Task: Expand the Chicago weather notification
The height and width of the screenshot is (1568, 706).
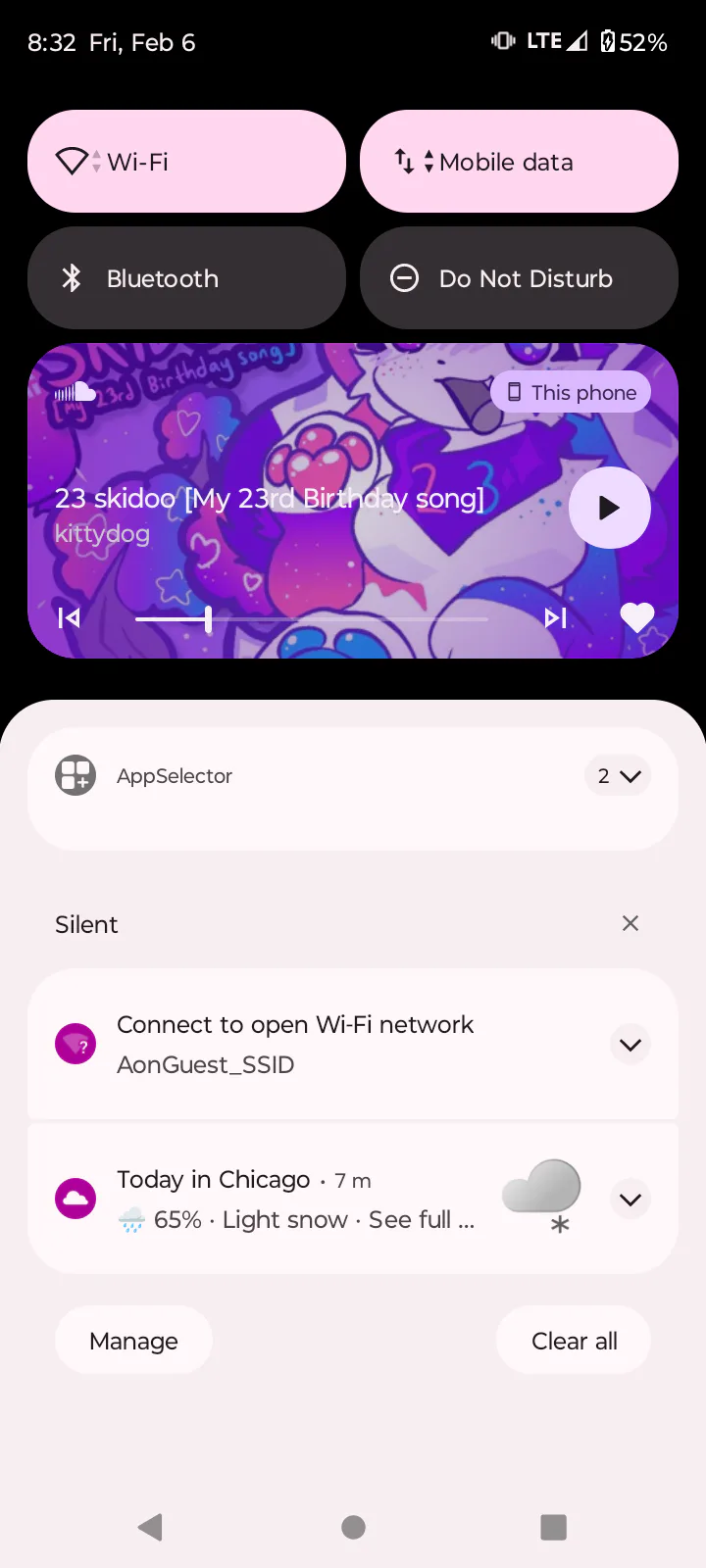Action: pyautogui.click(x=630, y=1200)
